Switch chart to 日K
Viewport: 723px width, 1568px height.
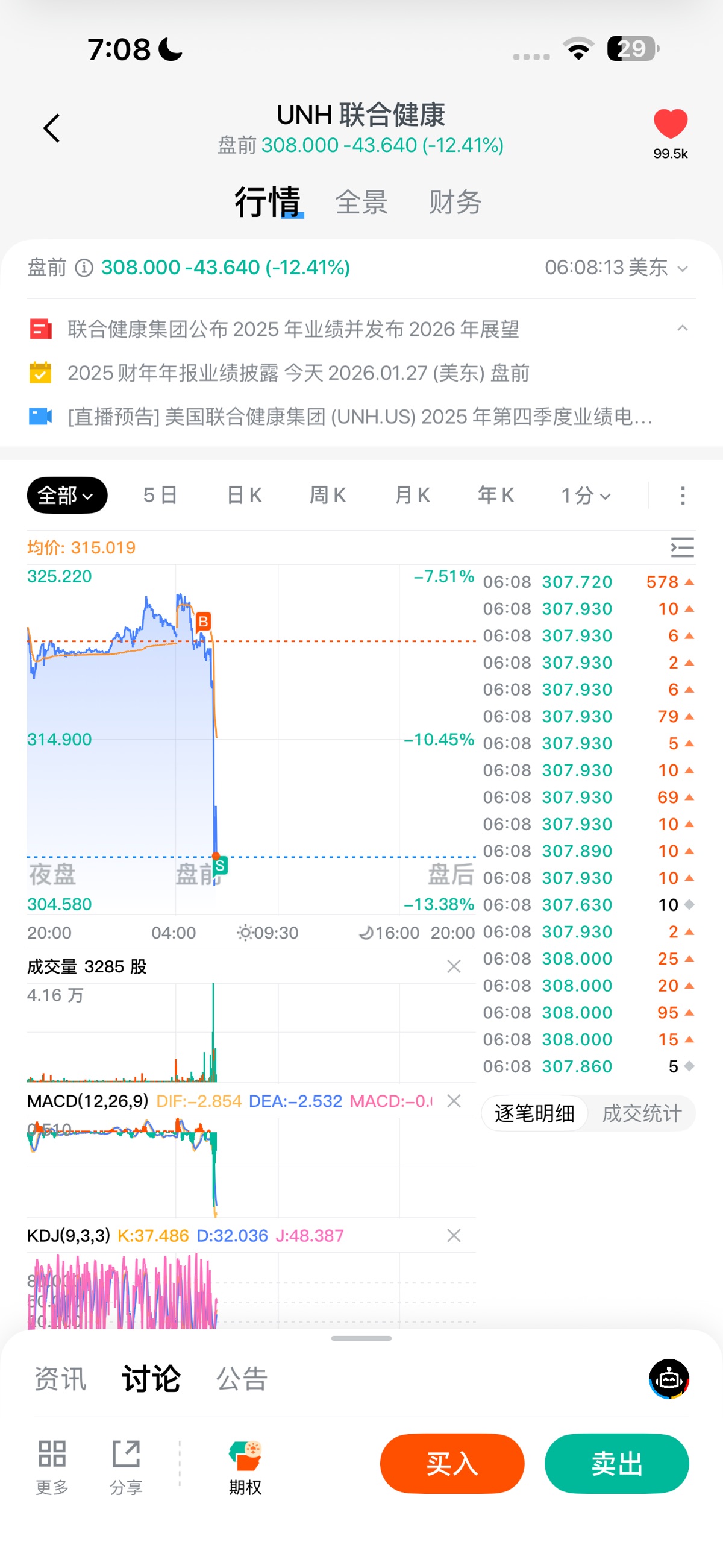[244, 496]
